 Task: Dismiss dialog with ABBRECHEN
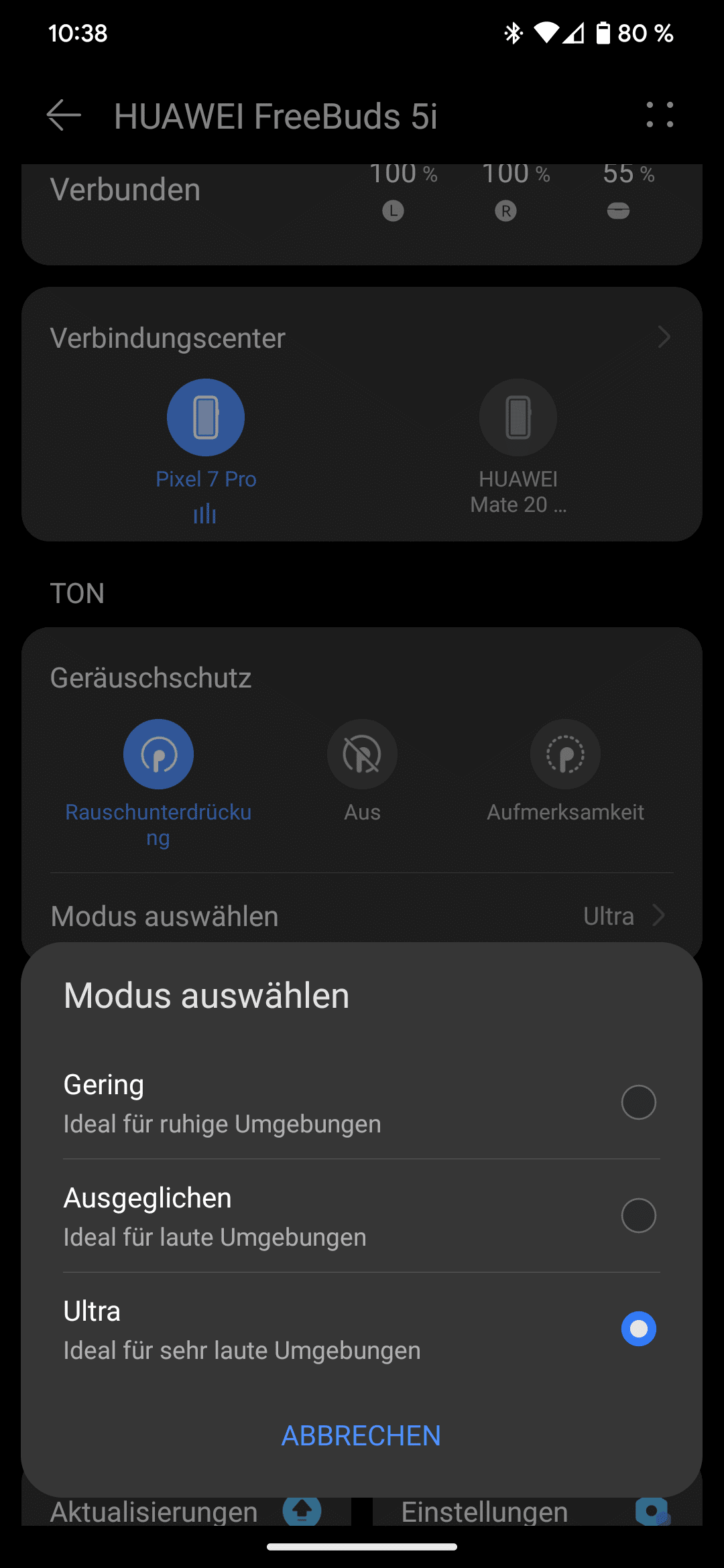click(x=361, y=1436)
